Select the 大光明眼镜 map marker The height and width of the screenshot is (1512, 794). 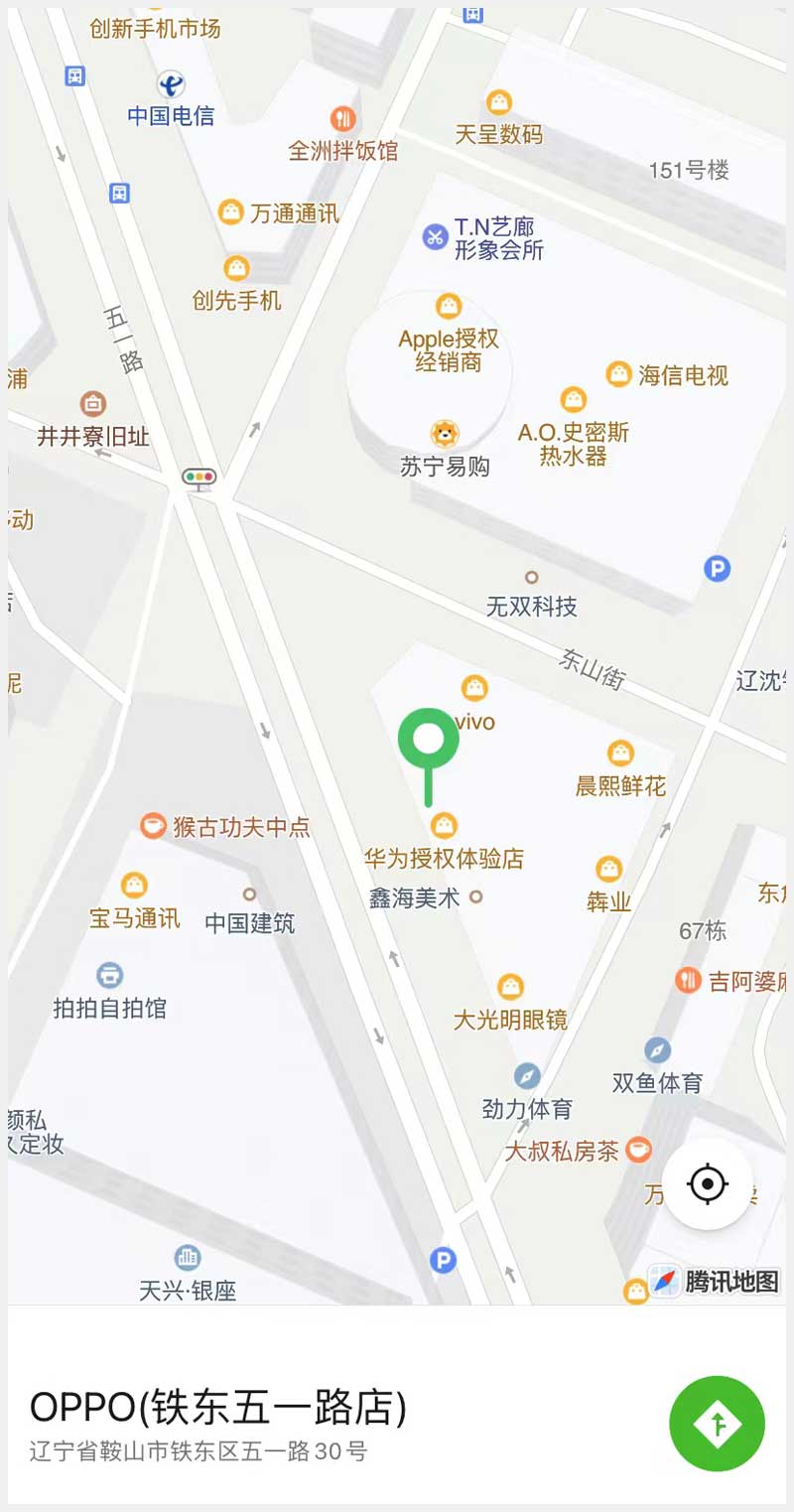coord(510,987)
